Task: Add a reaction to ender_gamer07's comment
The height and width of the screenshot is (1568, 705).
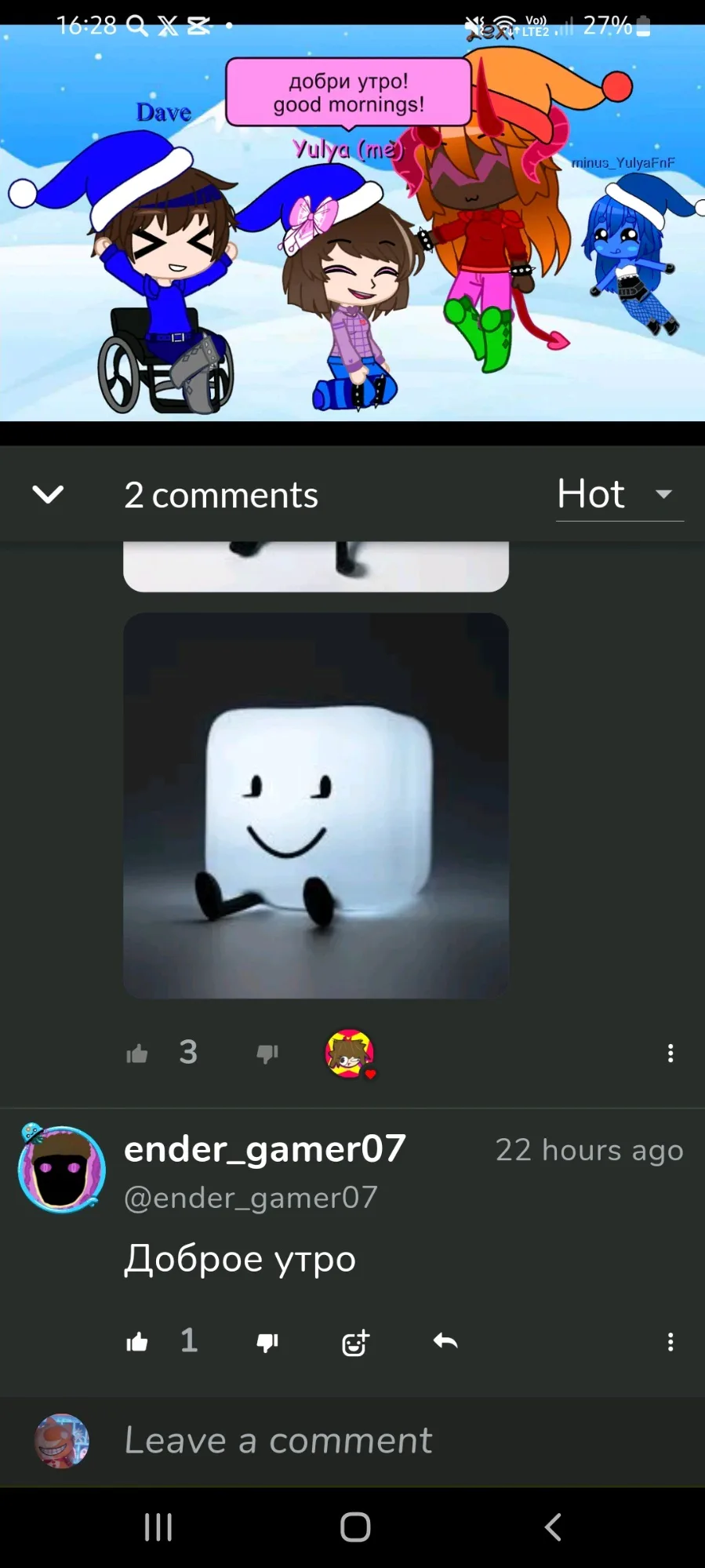Action: coord(355,1342)
